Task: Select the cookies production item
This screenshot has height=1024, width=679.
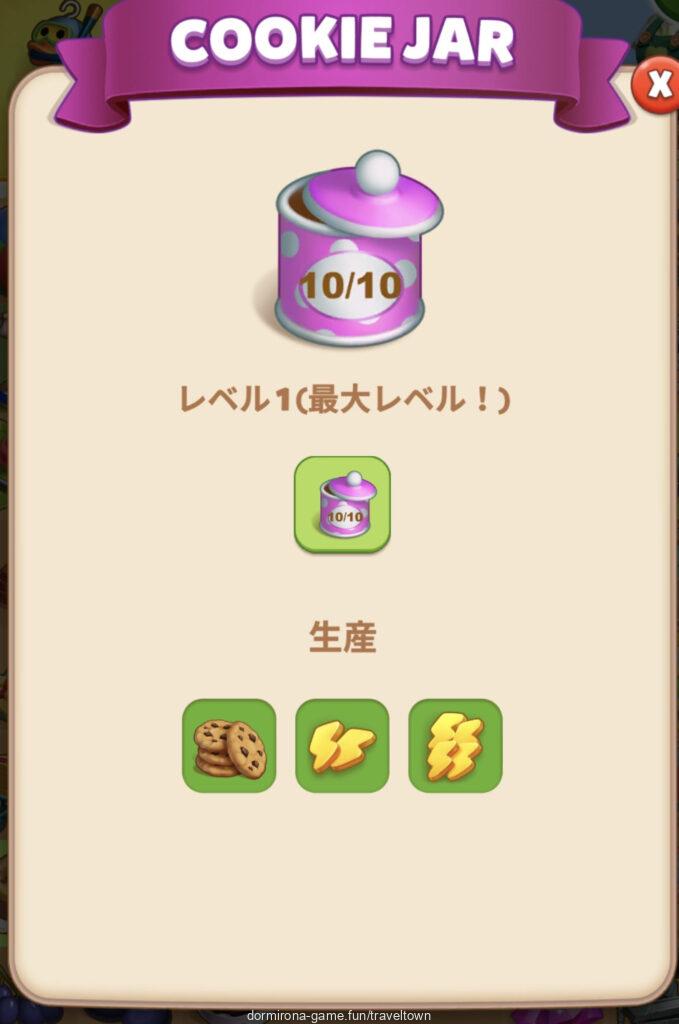Action: pyautogui.click(x=229, y=746)
